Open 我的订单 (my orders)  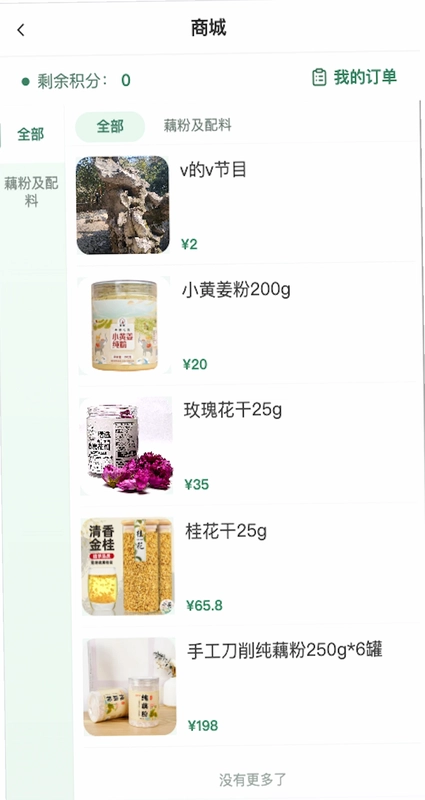coord(354,77)
